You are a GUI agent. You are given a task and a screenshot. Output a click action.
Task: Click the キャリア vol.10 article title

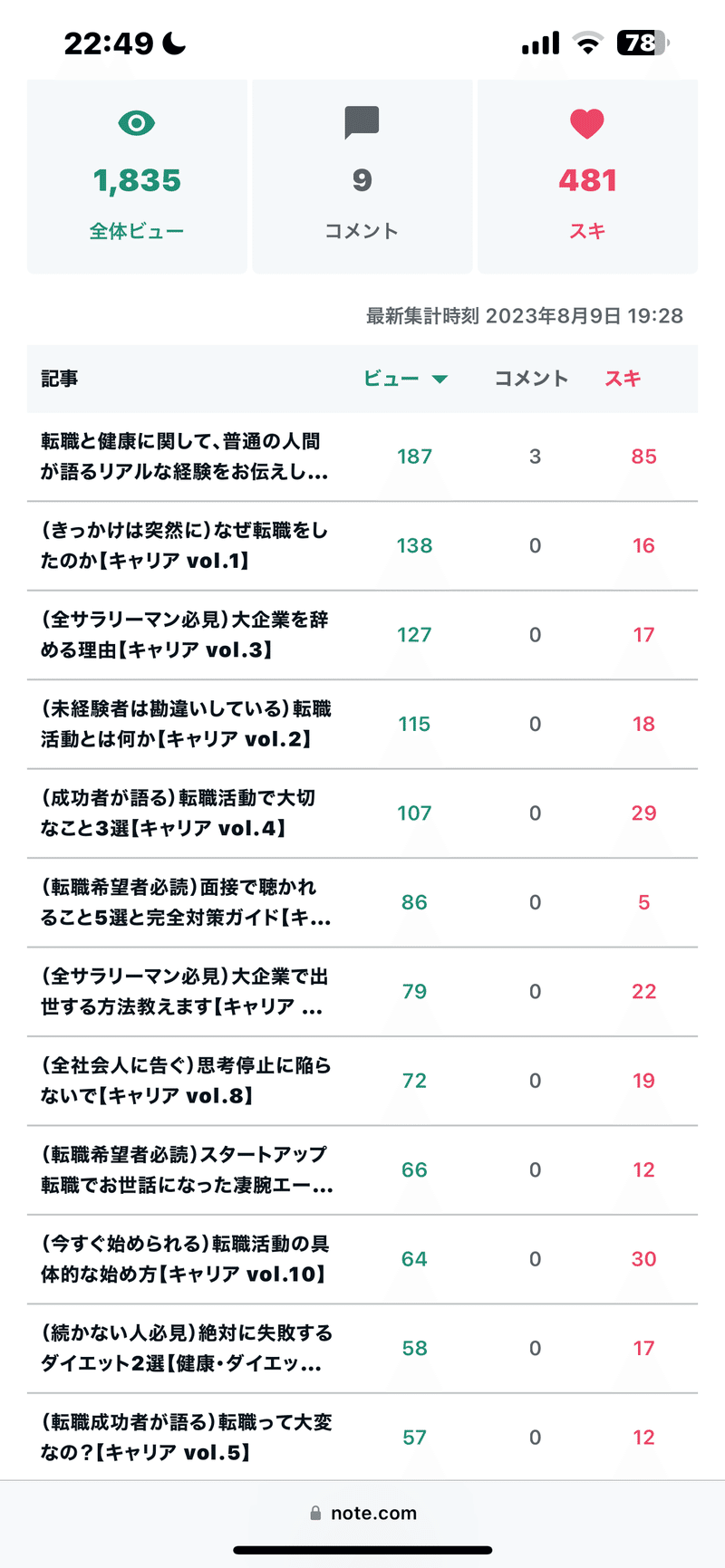[x=181, y=1259]
